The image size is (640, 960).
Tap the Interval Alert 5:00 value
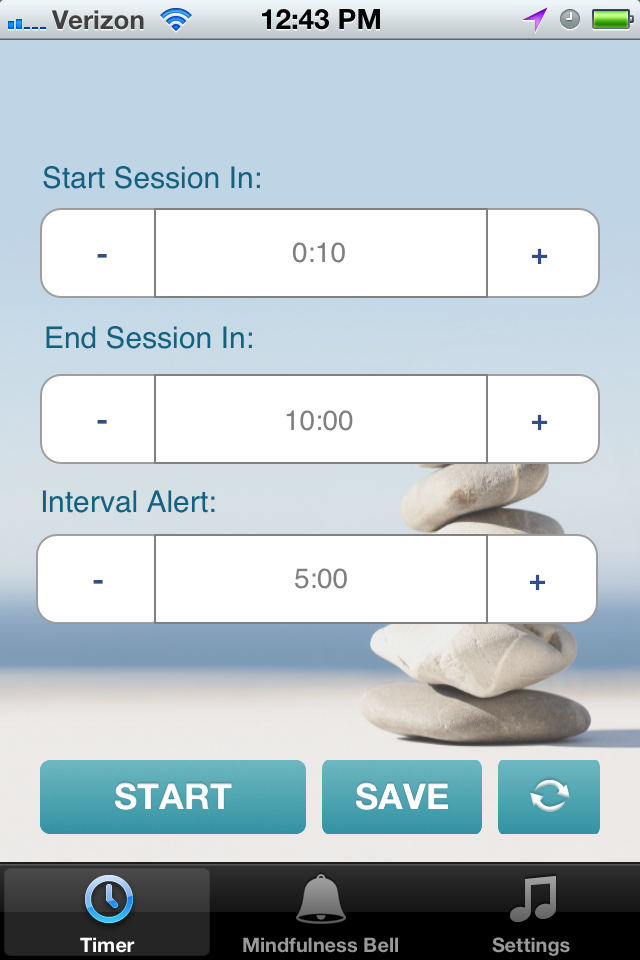[x=320, y=579]
